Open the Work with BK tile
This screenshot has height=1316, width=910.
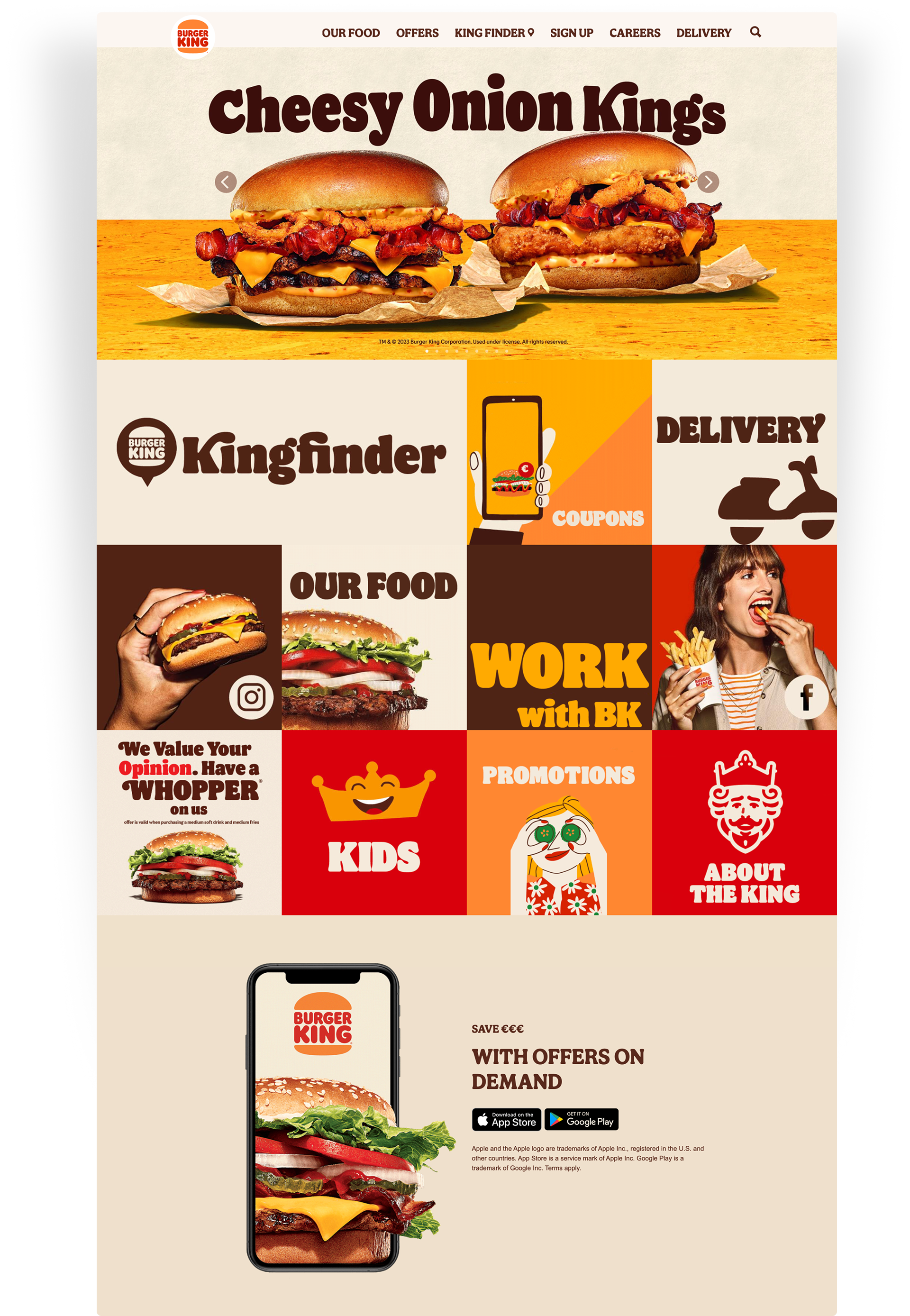559,638
